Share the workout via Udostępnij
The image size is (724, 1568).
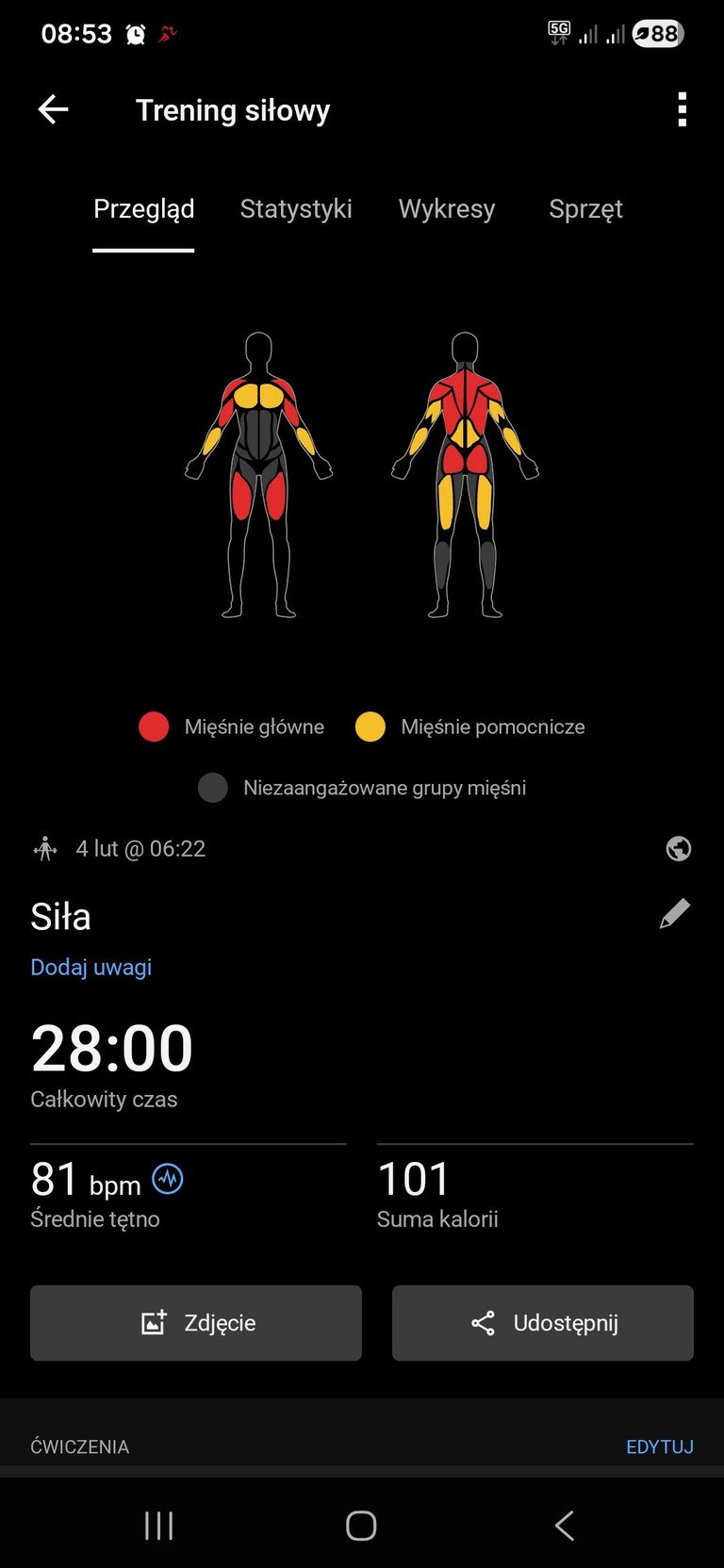pos(543,1323)
